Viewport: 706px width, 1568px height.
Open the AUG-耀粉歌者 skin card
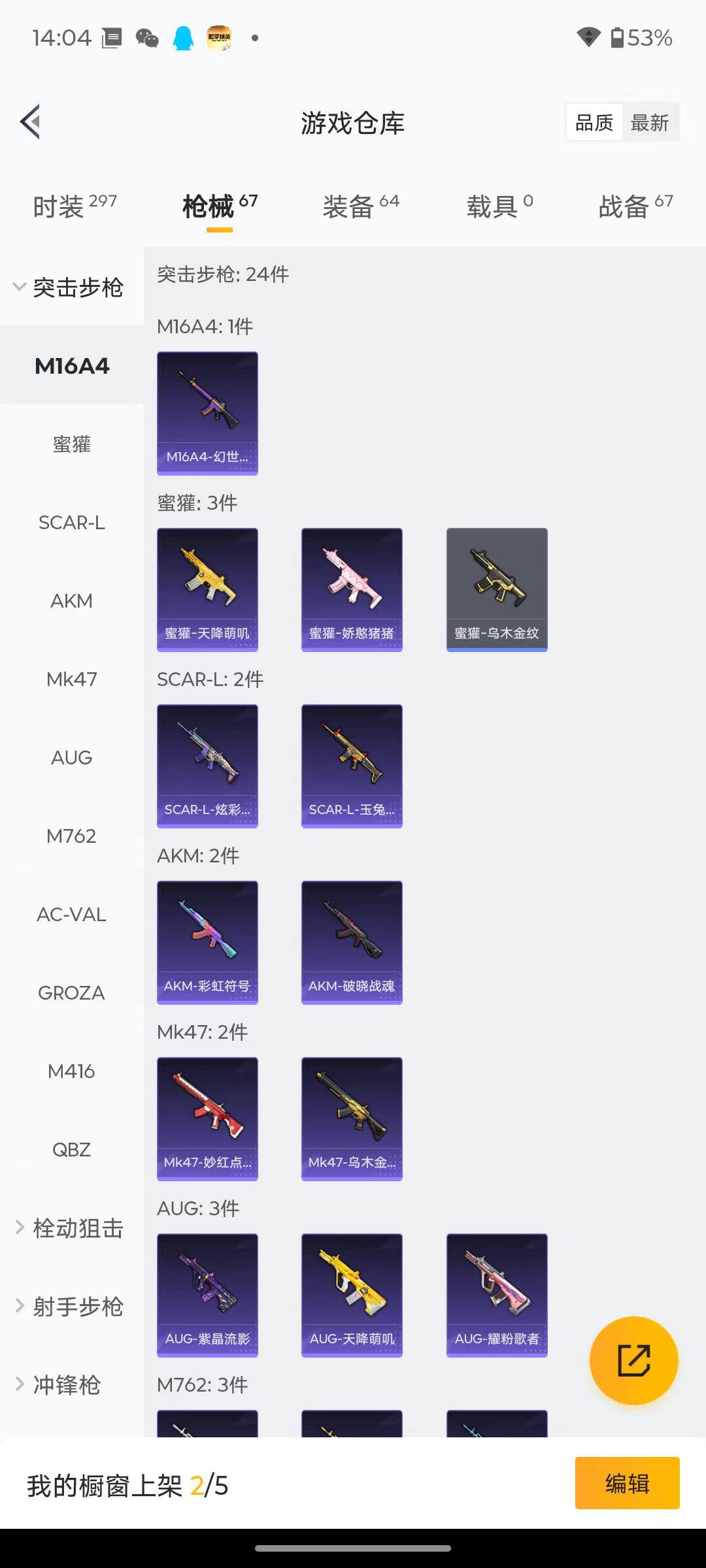[x=497, y=1295]
